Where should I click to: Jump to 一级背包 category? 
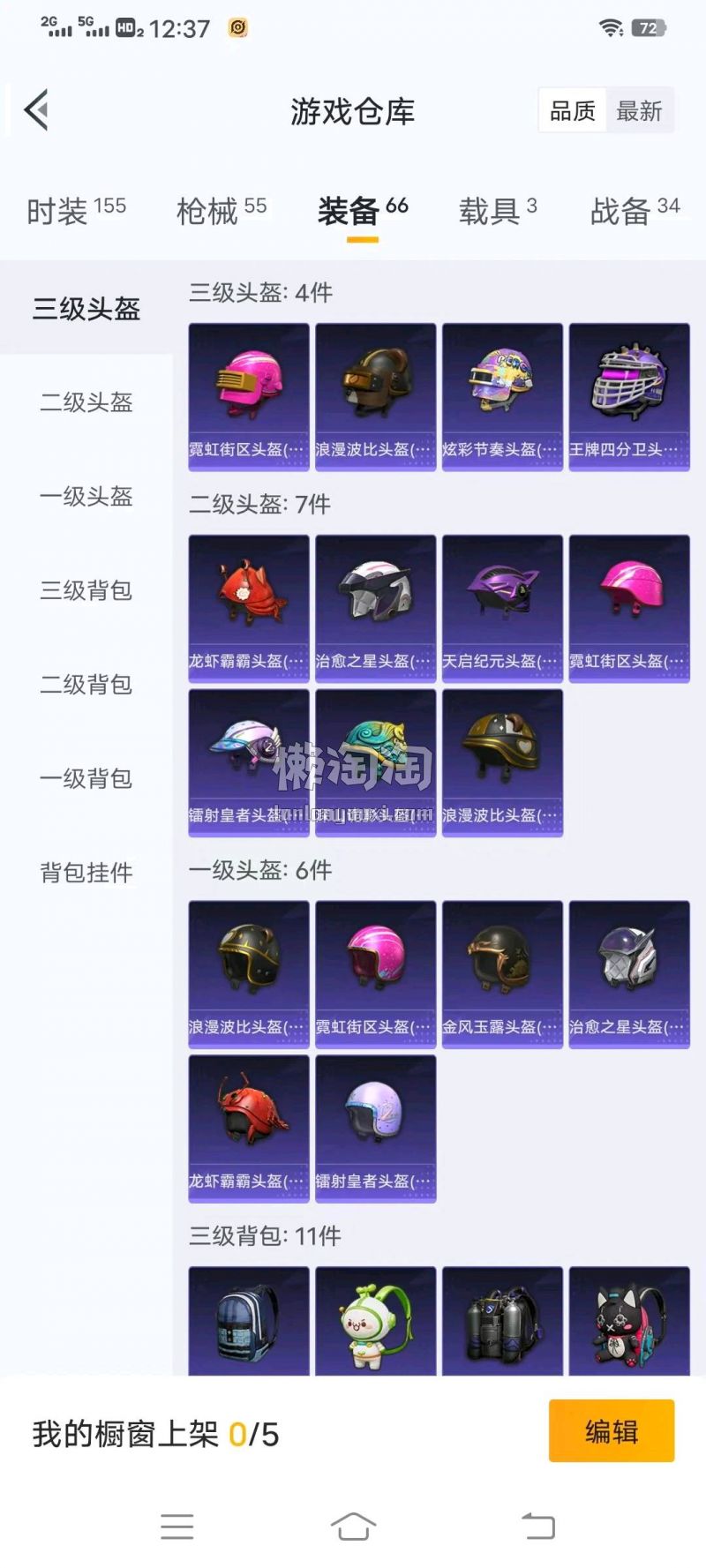(x=86, y=778)
